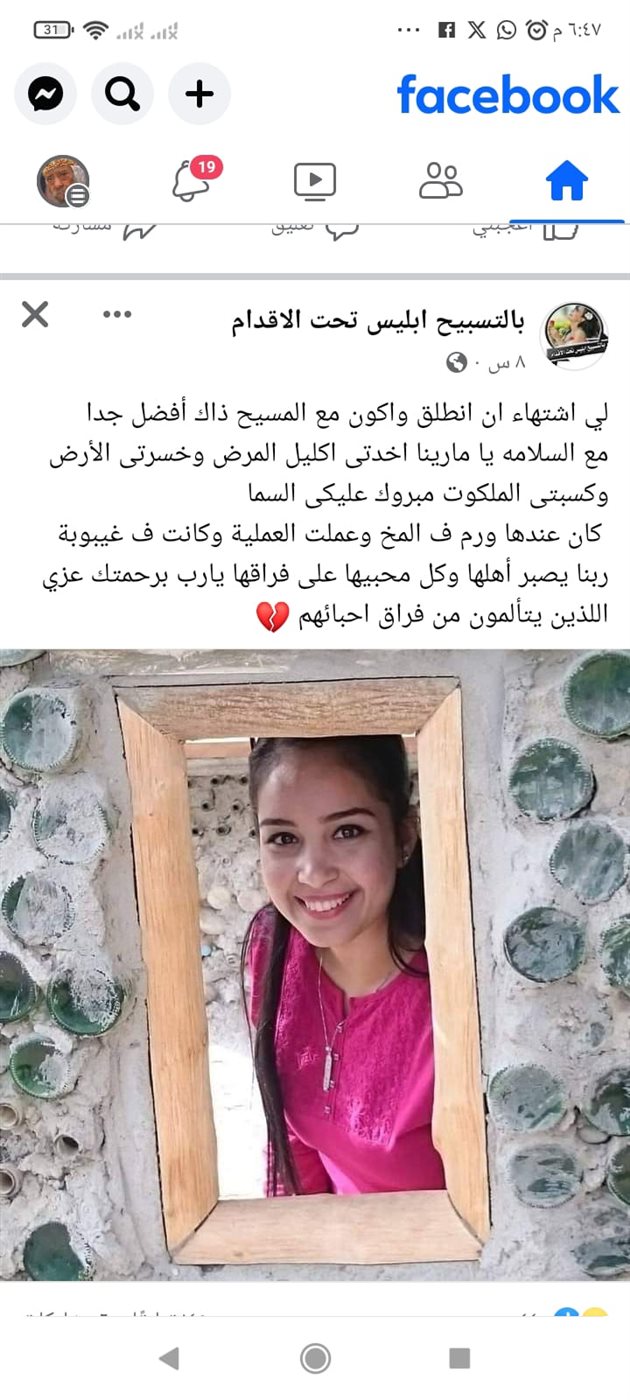Open Messenger chats
Viewport: 630px width, 1400px height.
coord(45,95)
